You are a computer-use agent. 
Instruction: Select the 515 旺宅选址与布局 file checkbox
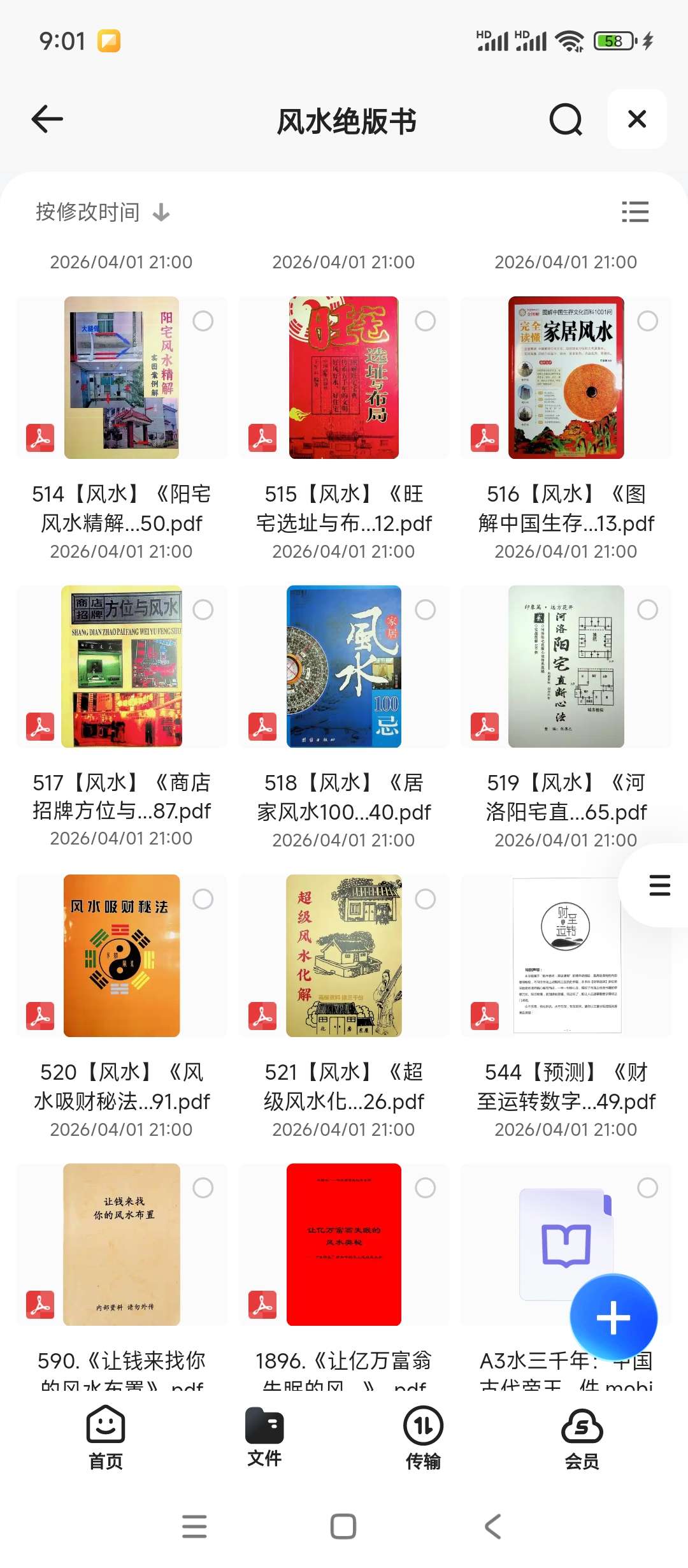coord(425,321)
